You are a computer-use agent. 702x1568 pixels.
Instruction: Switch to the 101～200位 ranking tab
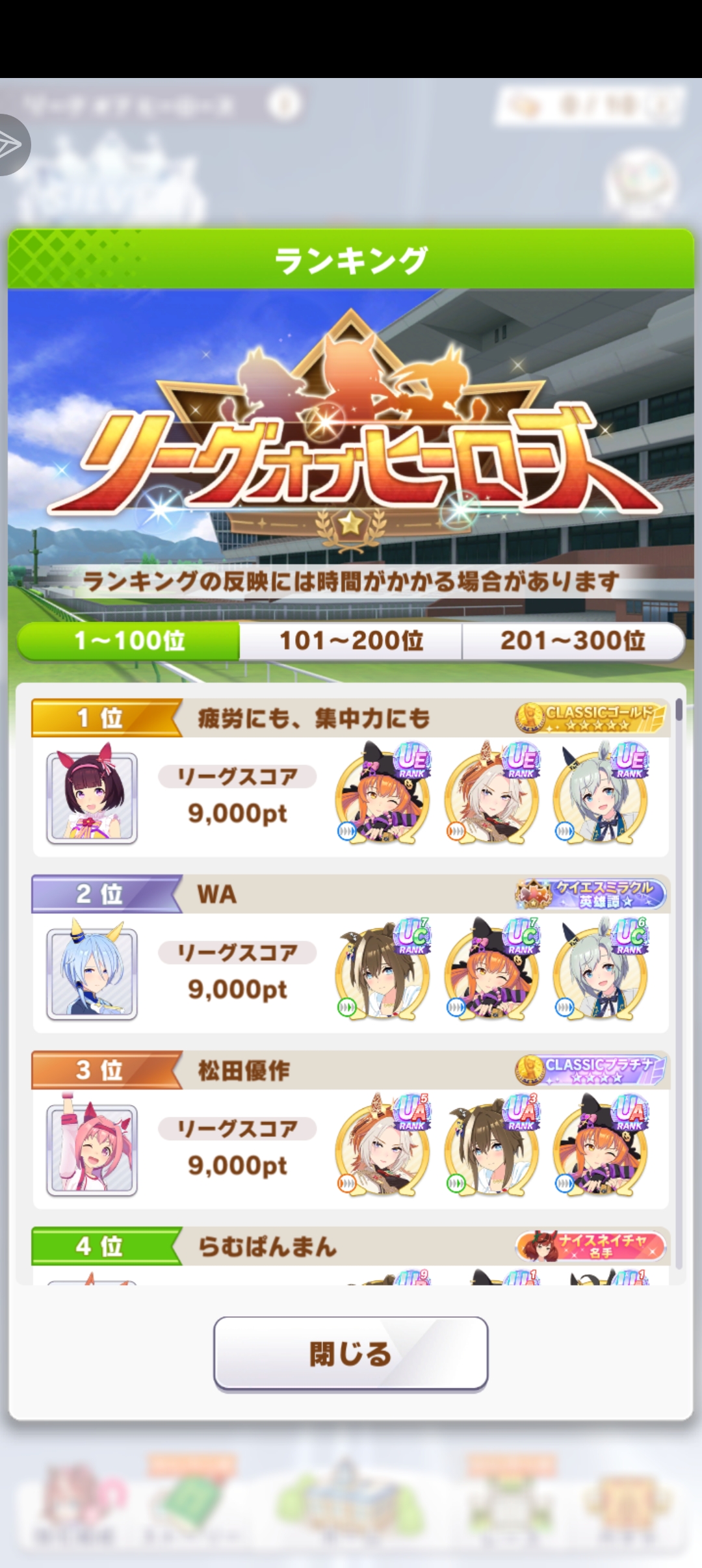tap(351, 641)
